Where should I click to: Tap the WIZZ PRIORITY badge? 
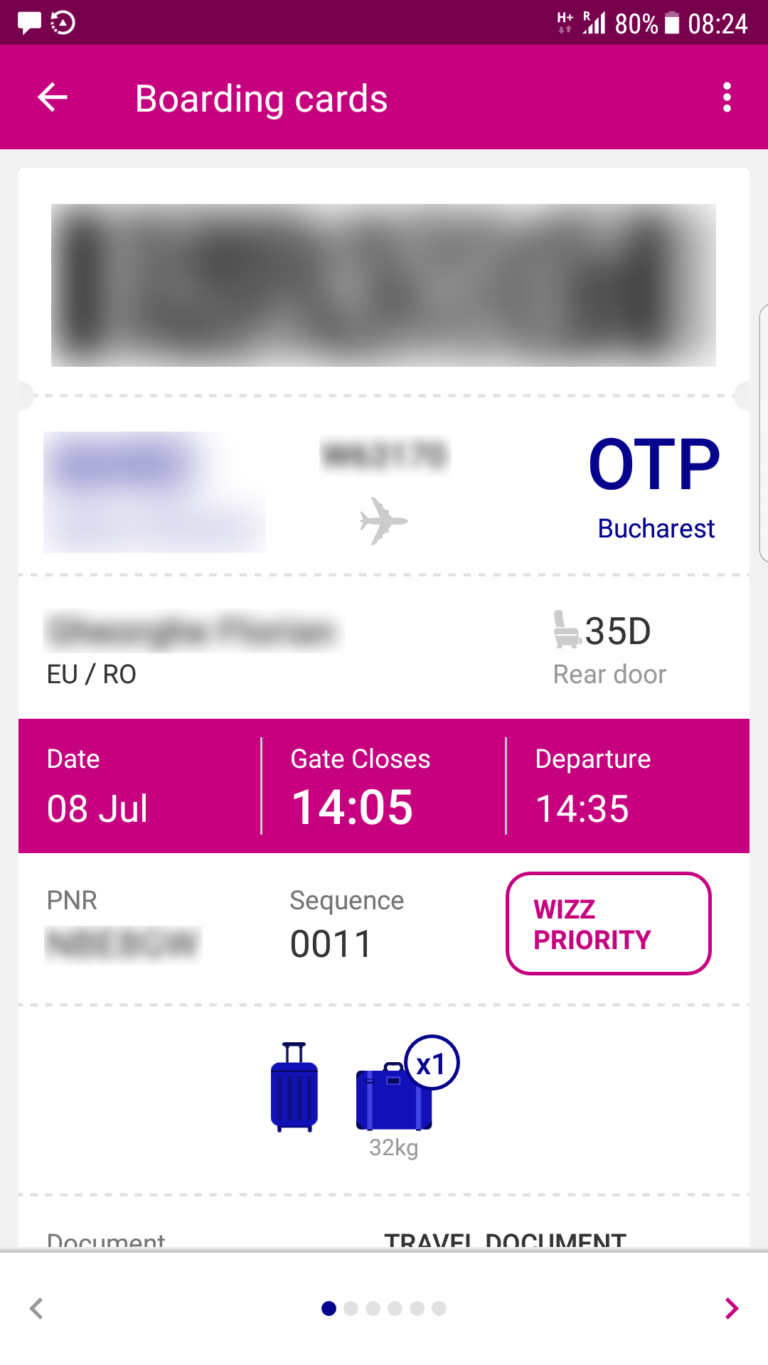tap(608, 923)
